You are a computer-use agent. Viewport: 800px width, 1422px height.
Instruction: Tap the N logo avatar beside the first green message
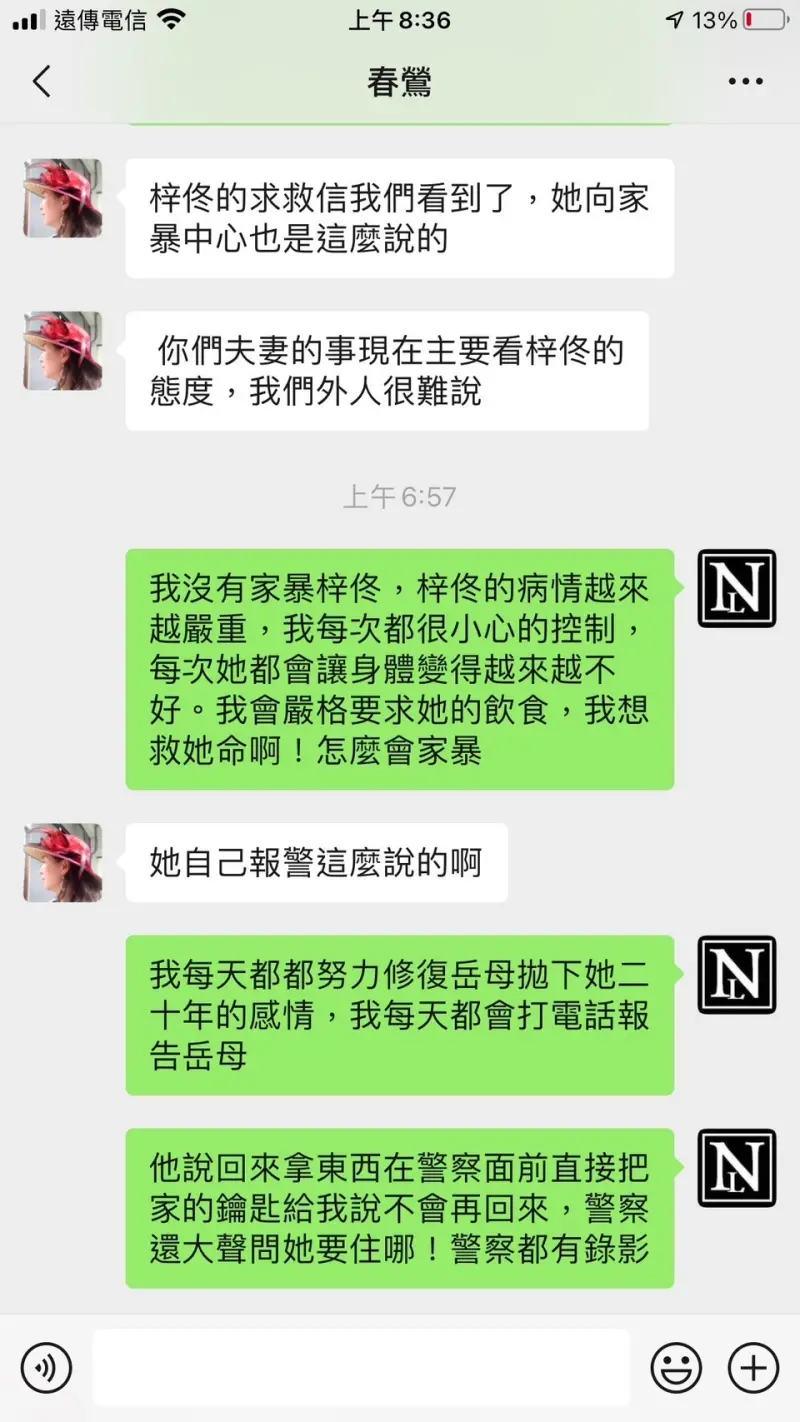click(x=736, y=588)
